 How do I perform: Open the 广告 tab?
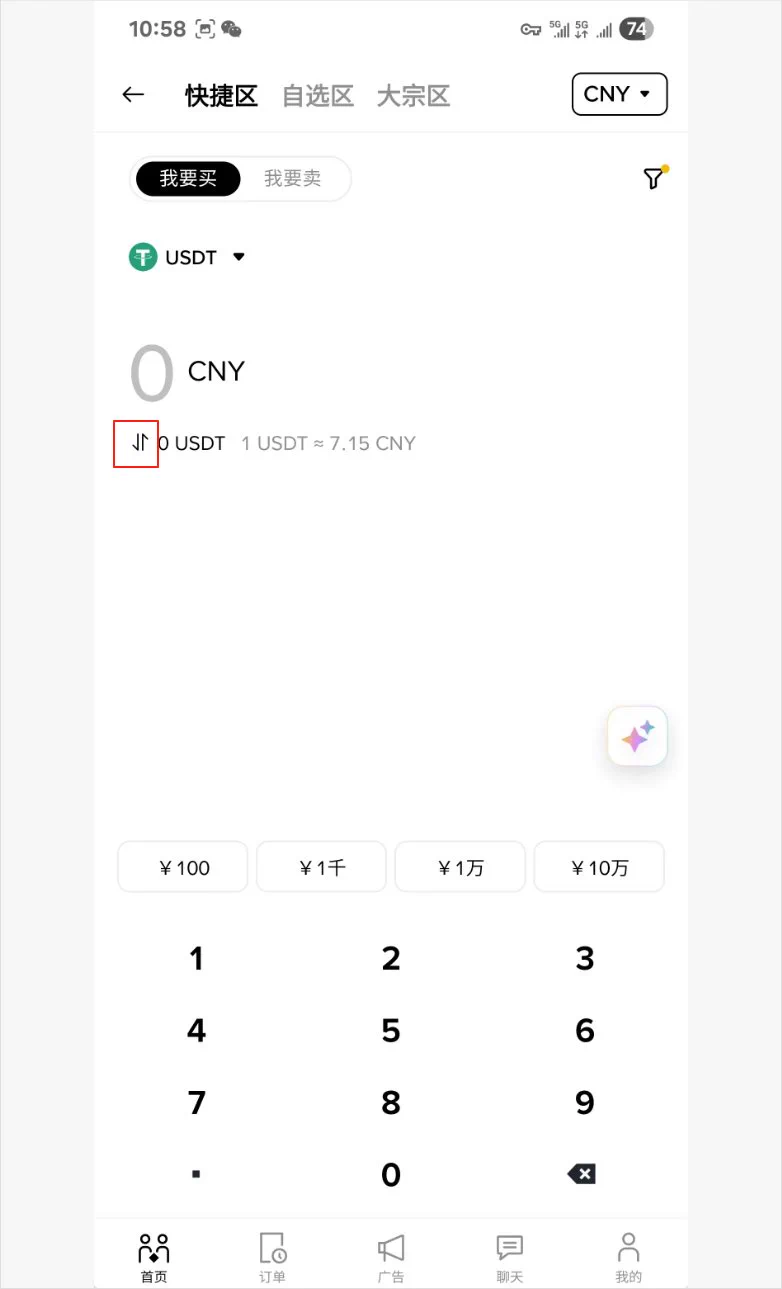tap(391, 1258)
